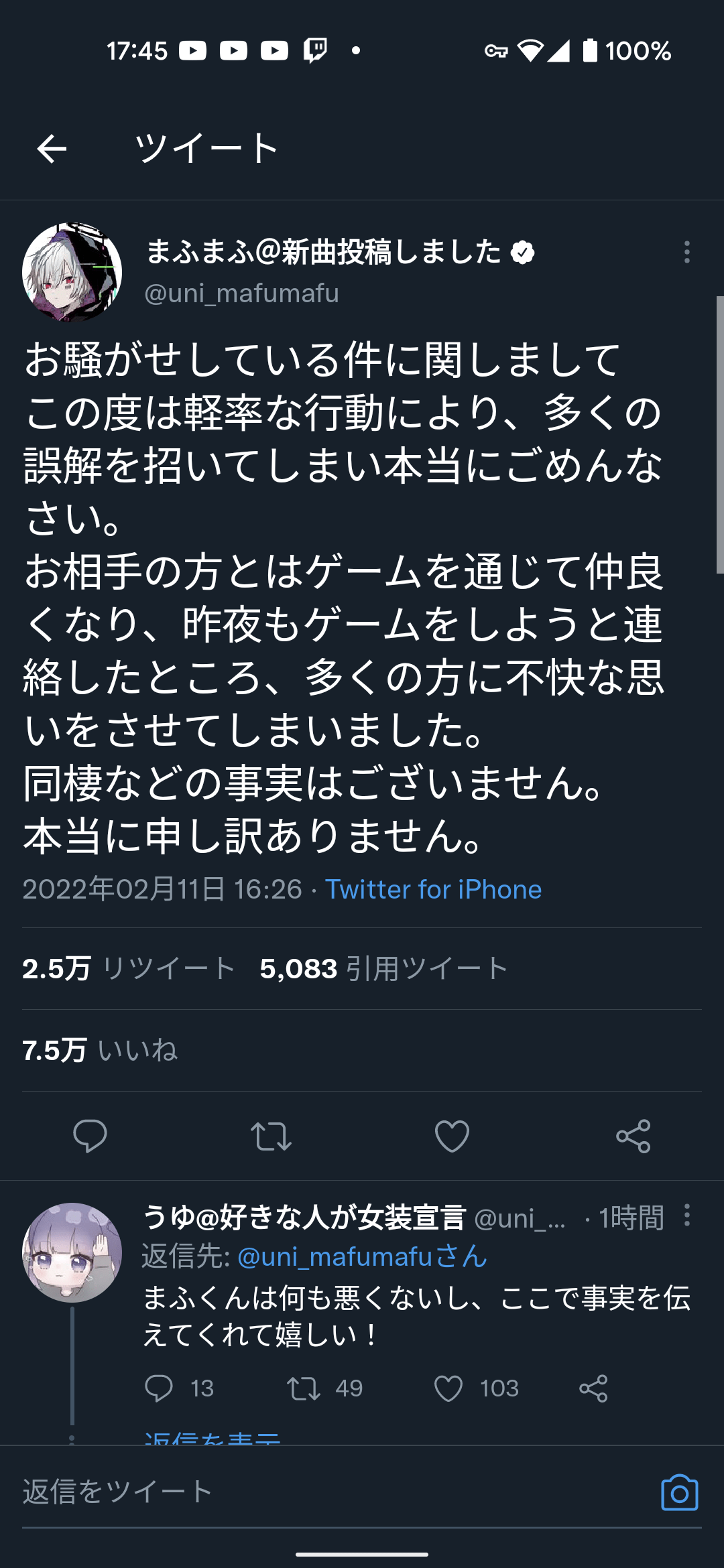This screenshot has width=724, height=1568.
Task: Open the Twitter for iPhone link
Action: click(433, 889)
